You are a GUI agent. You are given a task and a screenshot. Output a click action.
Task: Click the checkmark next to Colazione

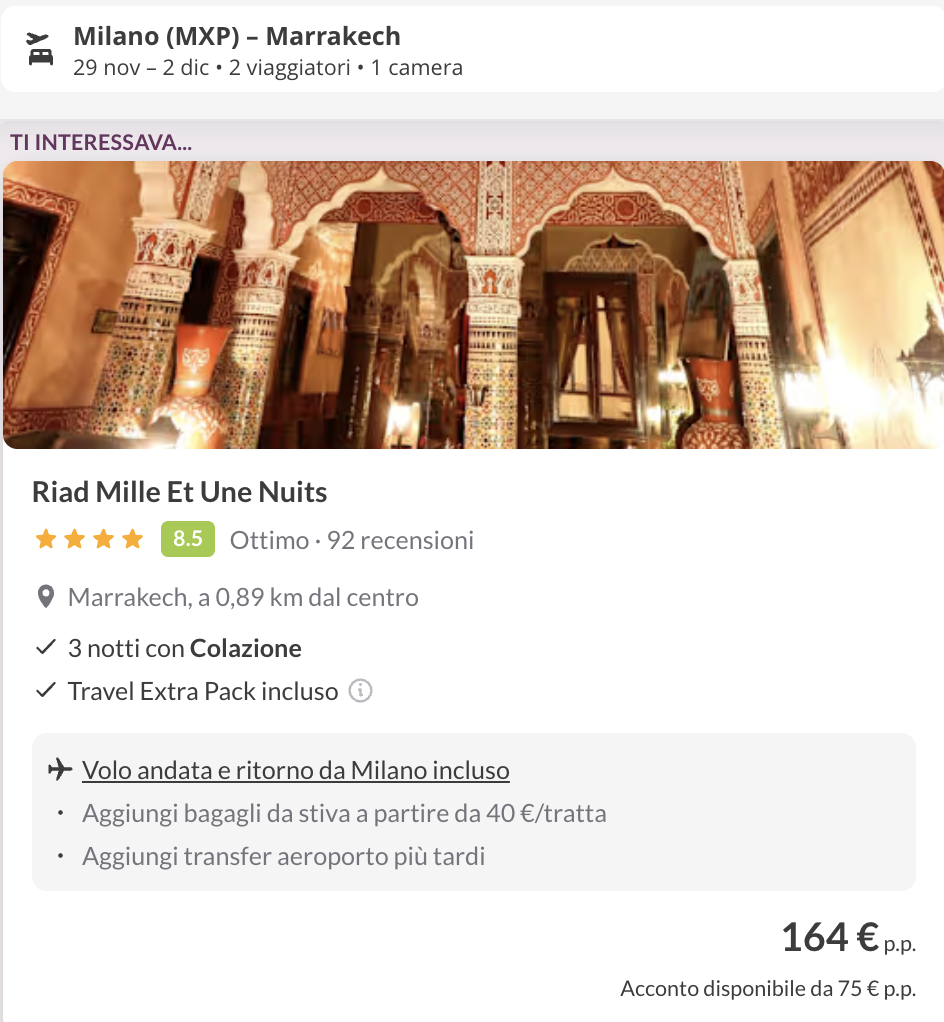[x=44, y=646]
